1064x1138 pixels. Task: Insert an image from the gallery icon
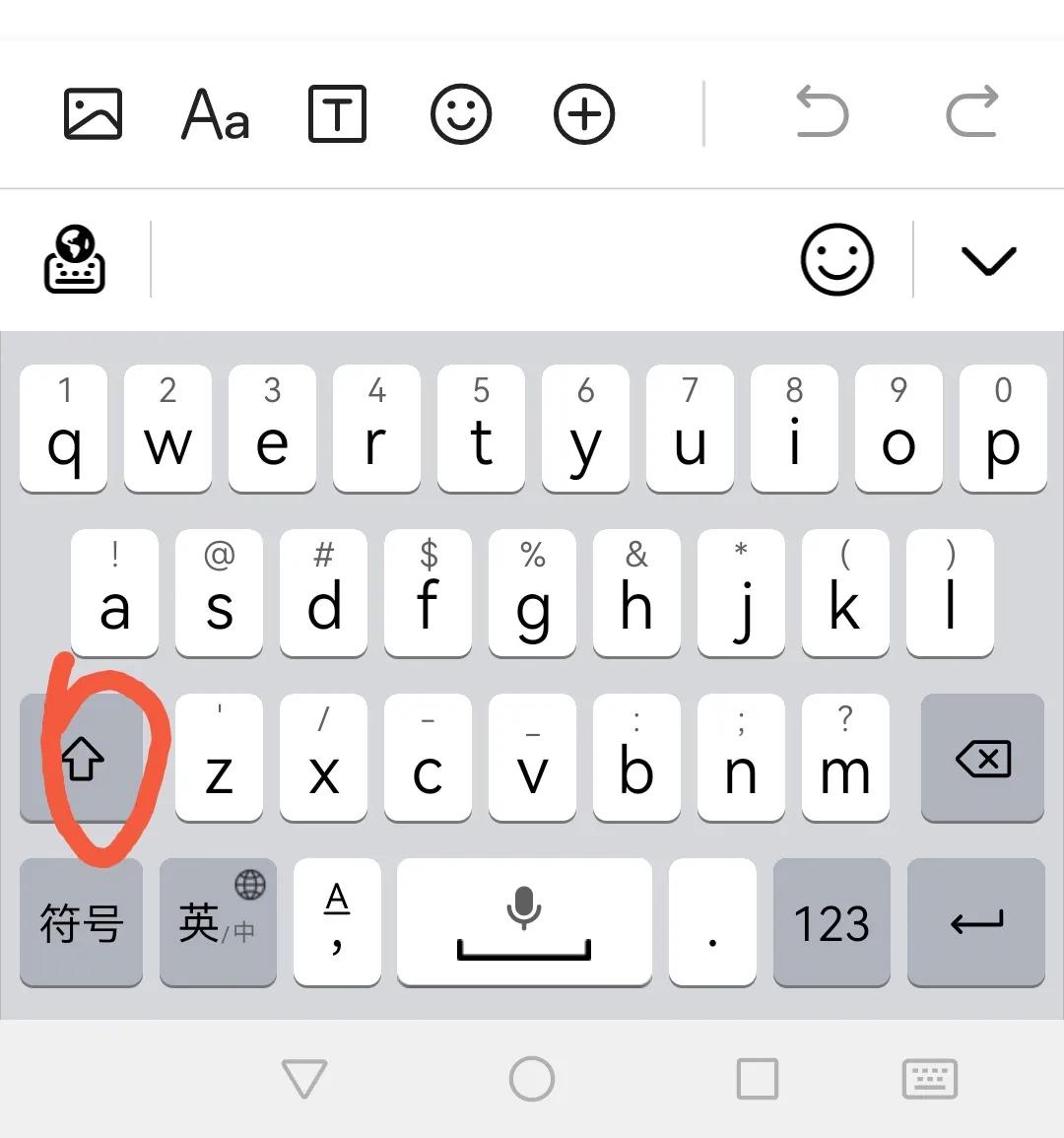click(x=93, y=114)
